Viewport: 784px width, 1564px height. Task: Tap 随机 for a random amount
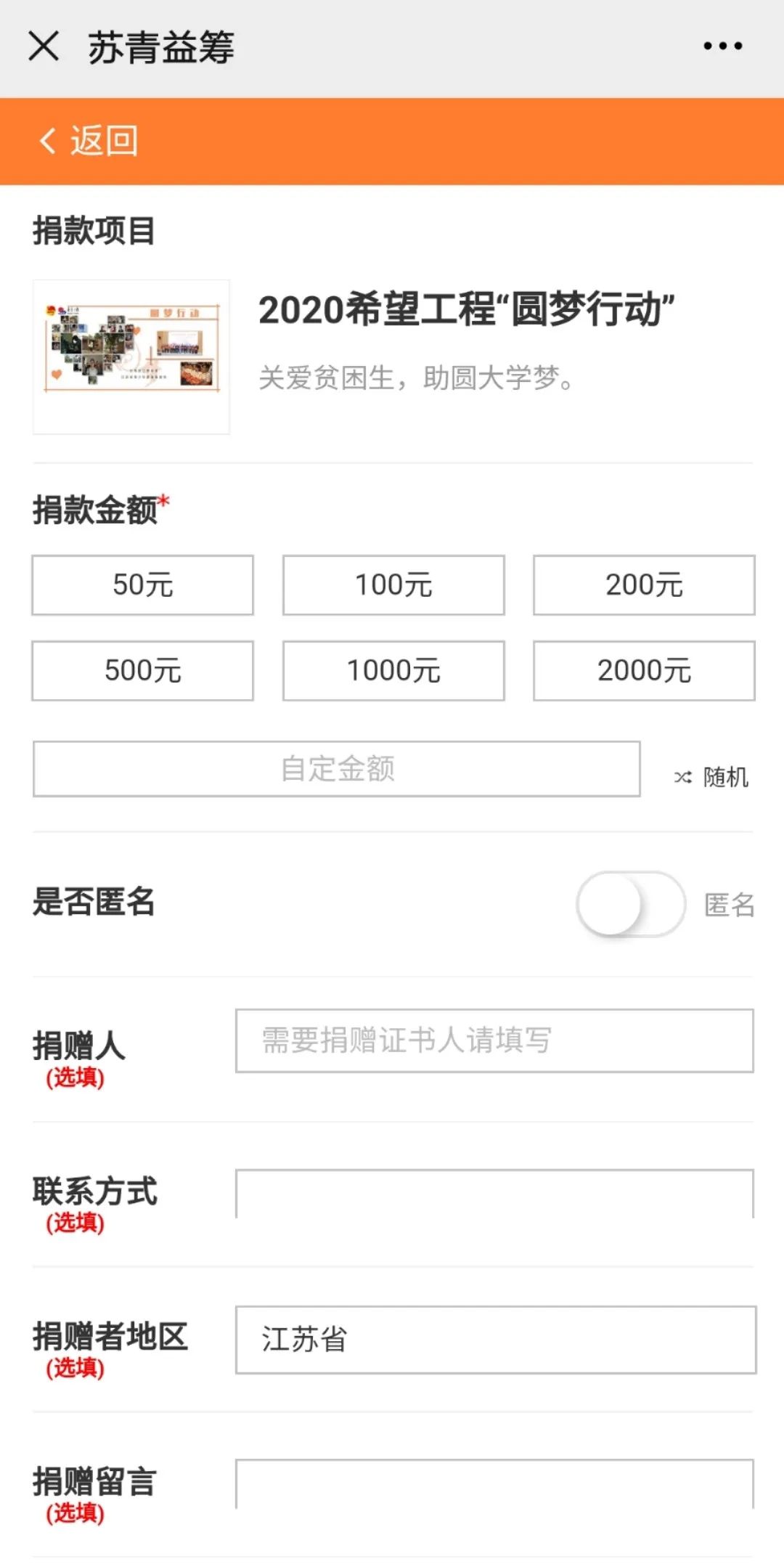coord(711,777)
